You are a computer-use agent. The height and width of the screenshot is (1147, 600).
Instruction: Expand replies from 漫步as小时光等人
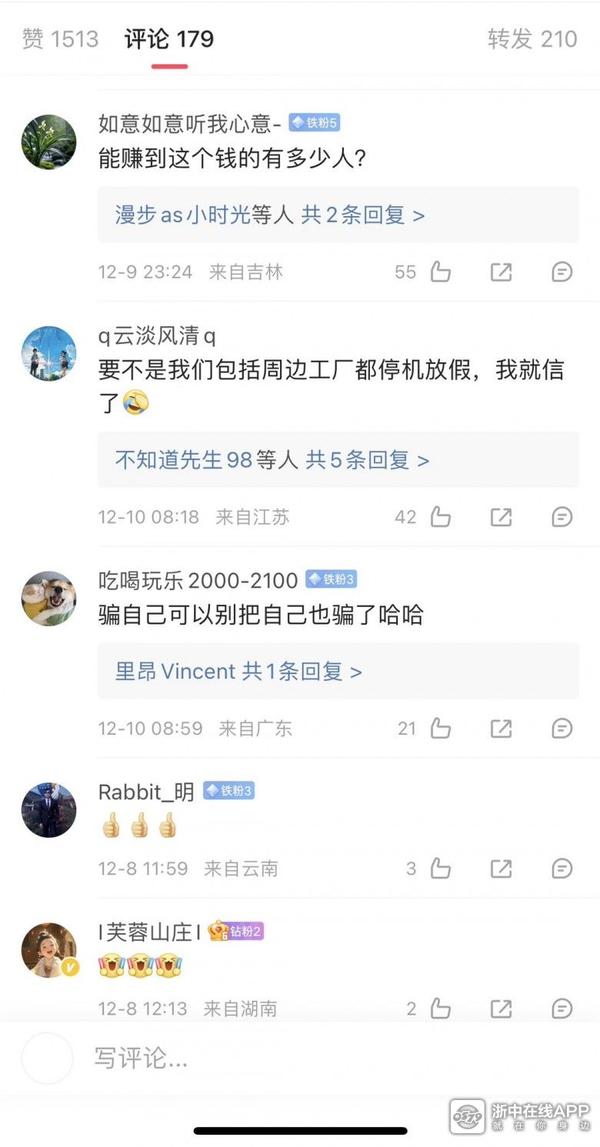click(x=270, y=215)
